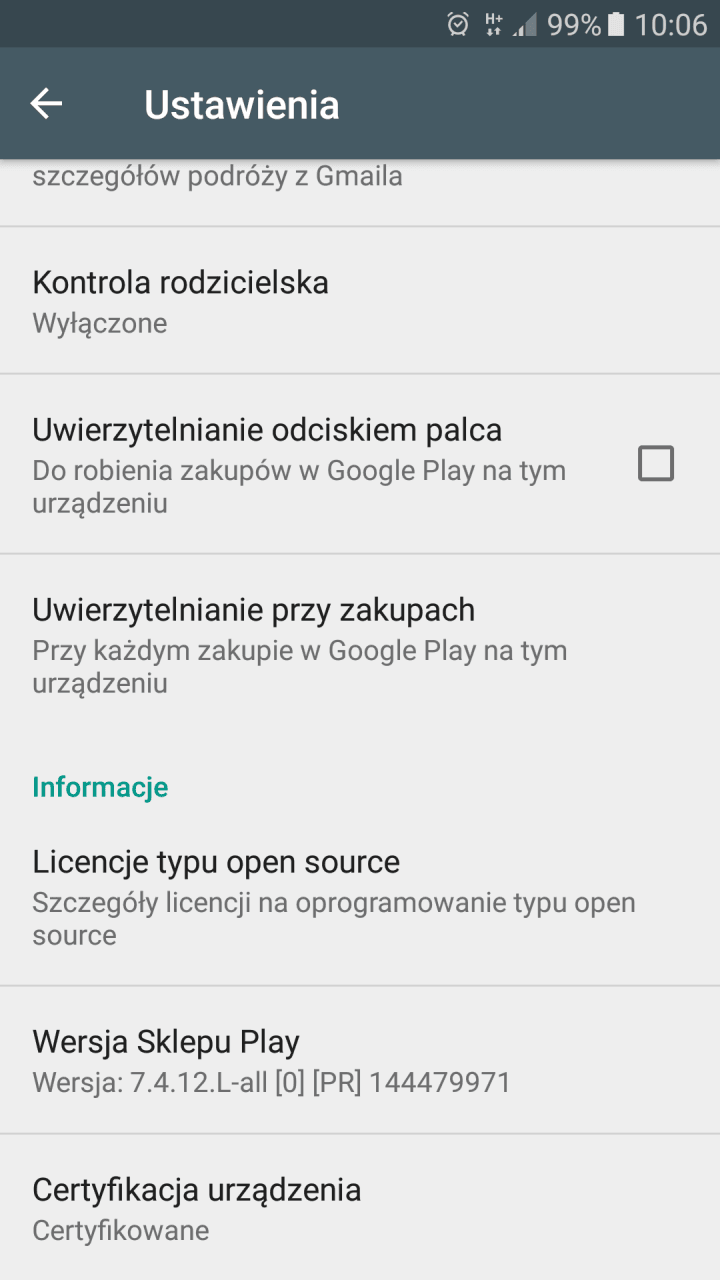Enable the Uwierzytelnianie odciskiem palca checkbox
Image resolution: width=720 pixels, height=1280 pixels.
(x=656, y=463)
